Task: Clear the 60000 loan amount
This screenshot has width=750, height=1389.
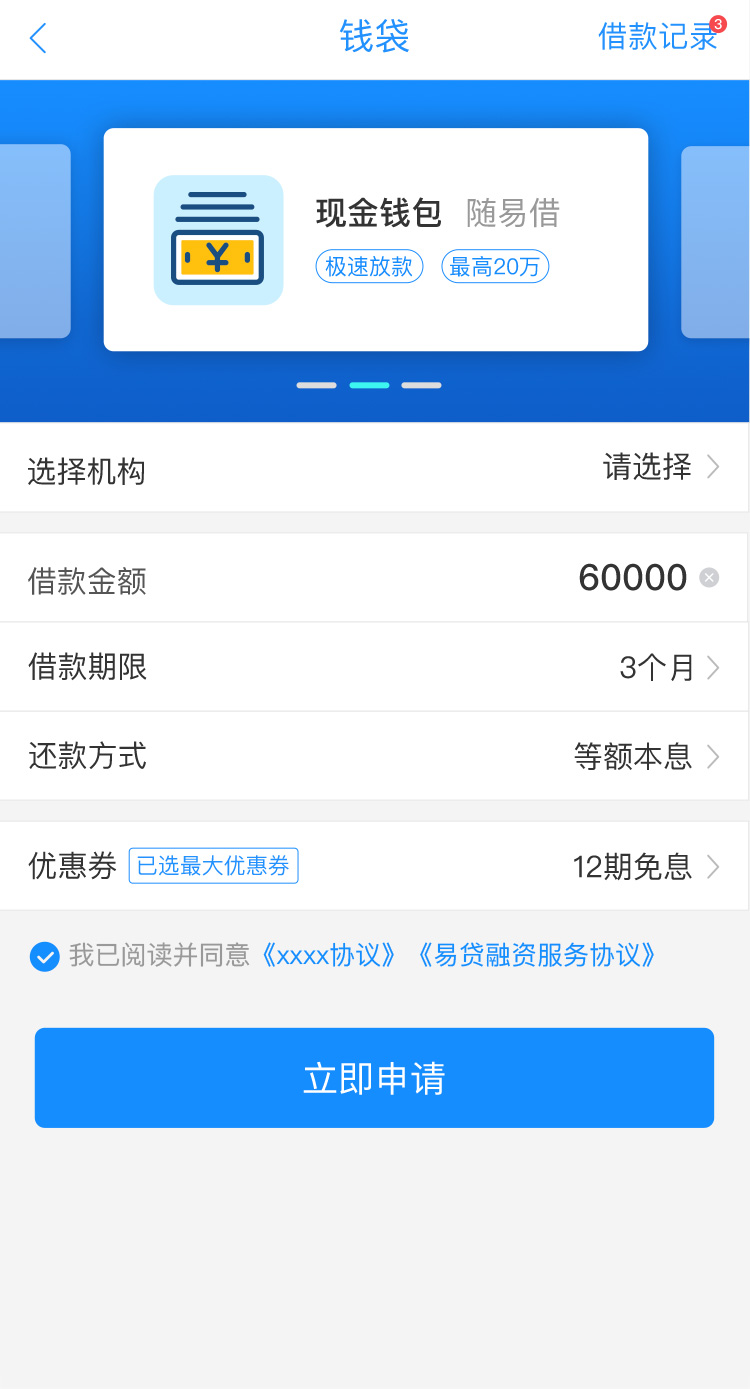Action: 709,578
